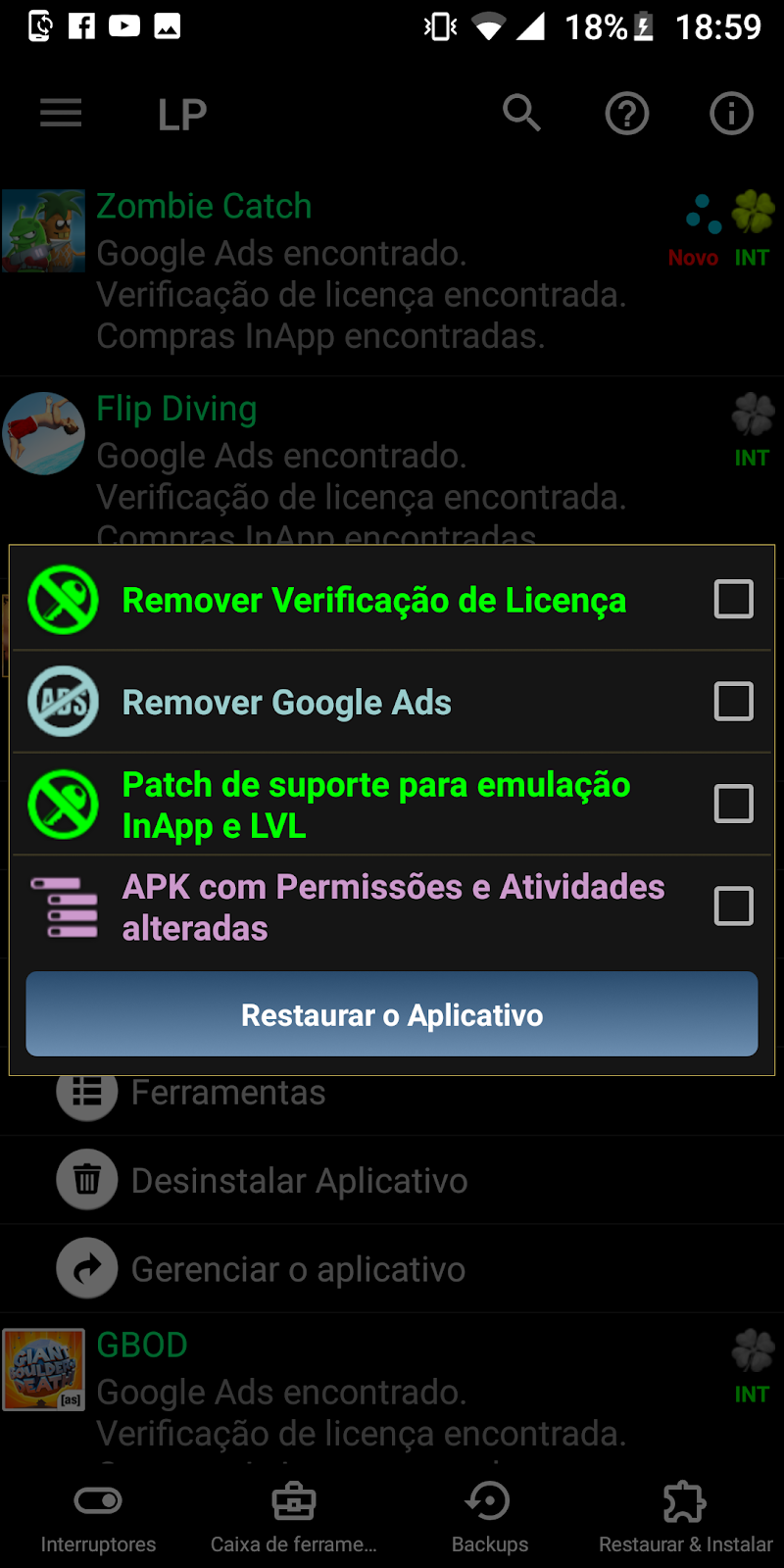Select Desinstalar Aplicativo
The width and height of the screenshot is (784, 1568).
299,1181
